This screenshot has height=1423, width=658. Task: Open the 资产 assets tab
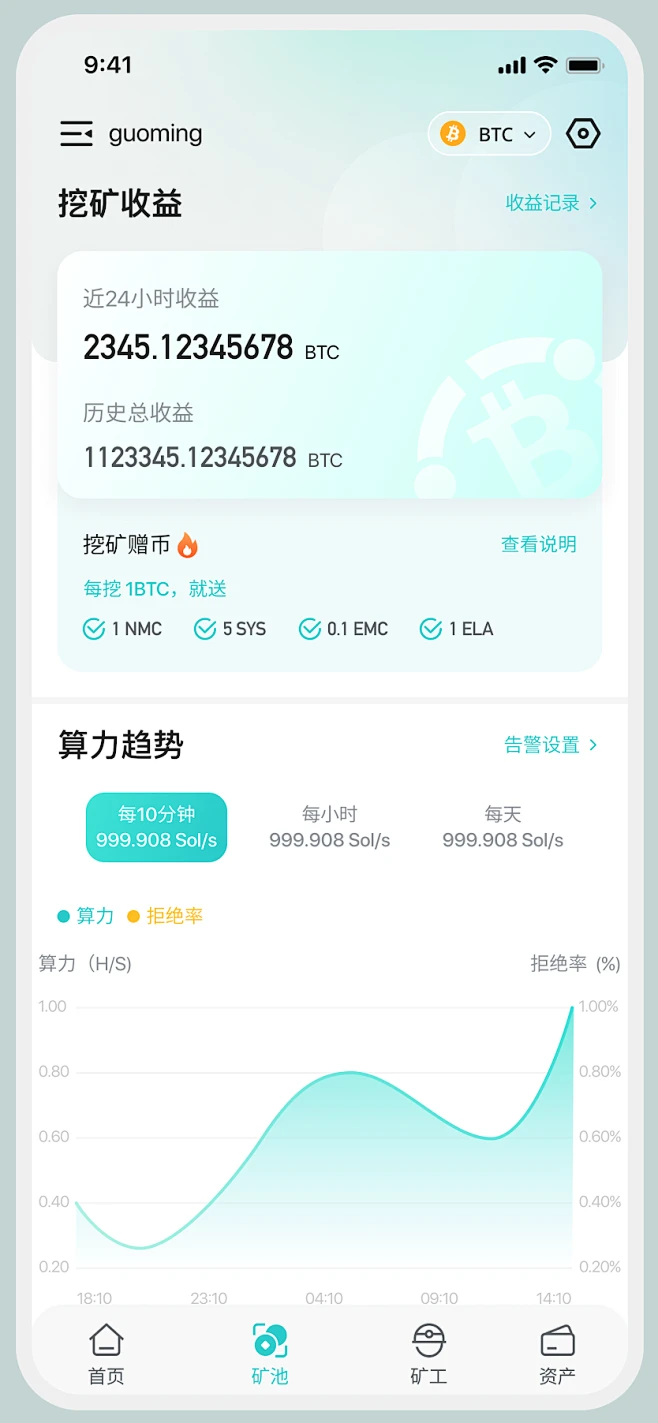[557, 1355]
